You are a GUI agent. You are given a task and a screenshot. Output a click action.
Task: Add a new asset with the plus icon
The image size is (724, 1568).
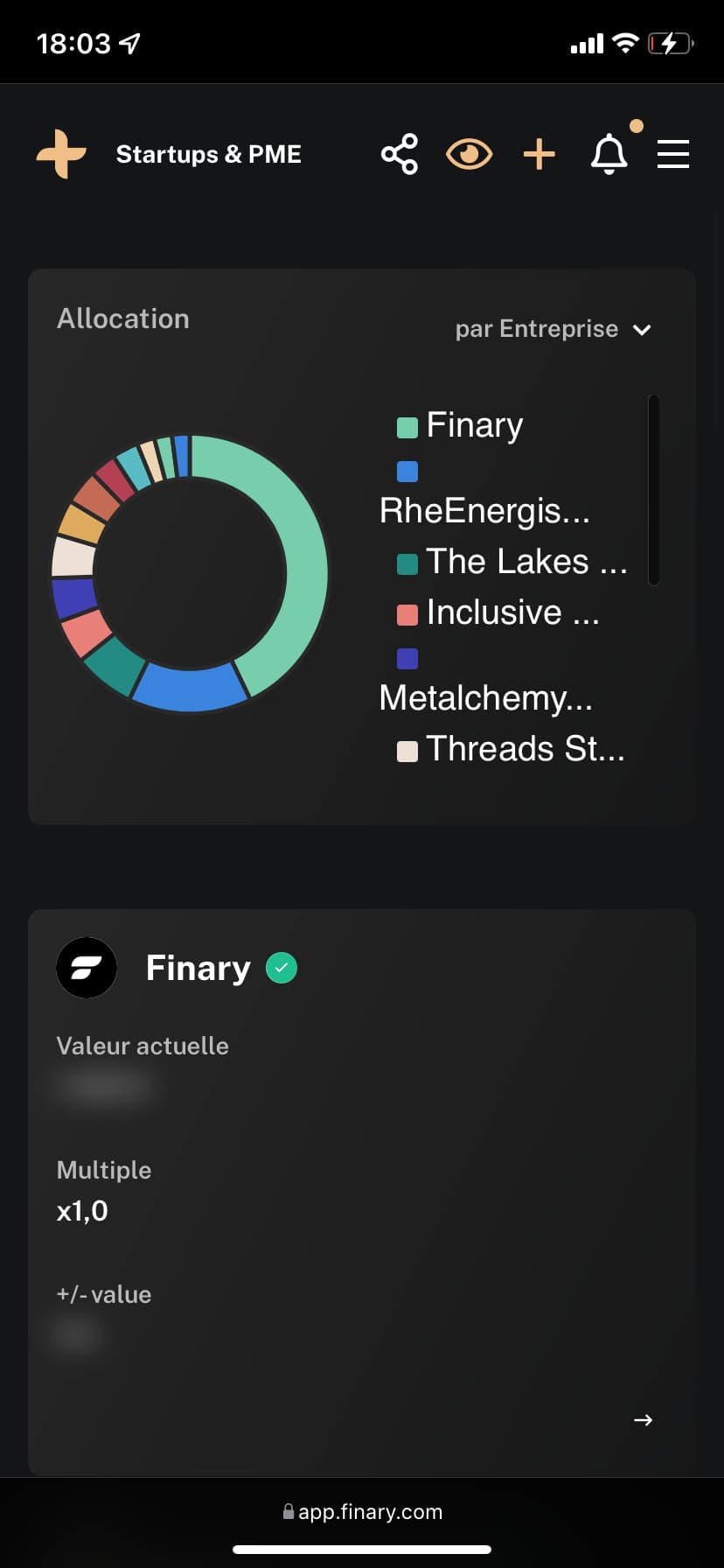click(x=540, y=155)
